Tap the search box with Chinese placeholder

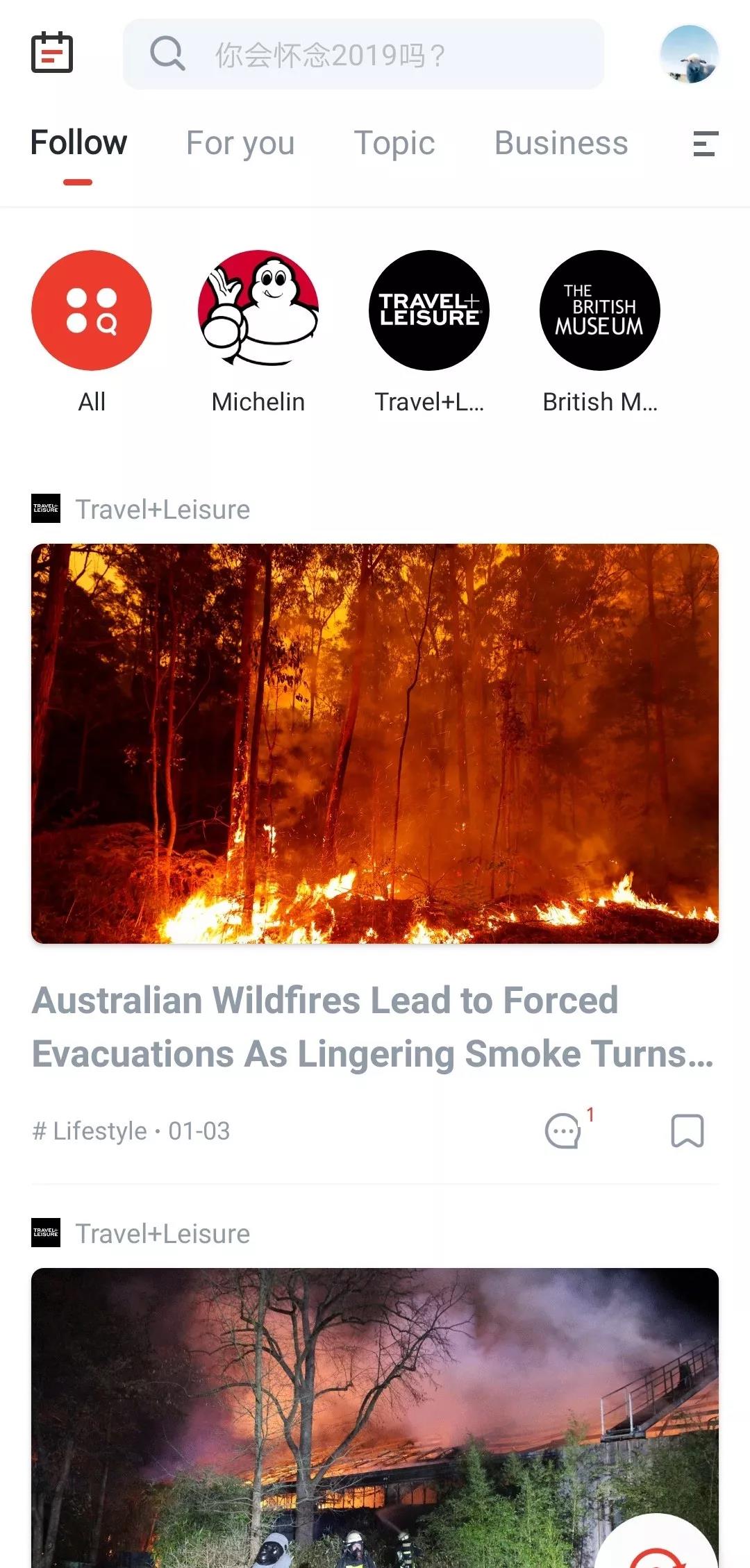[x=363, y=54]
